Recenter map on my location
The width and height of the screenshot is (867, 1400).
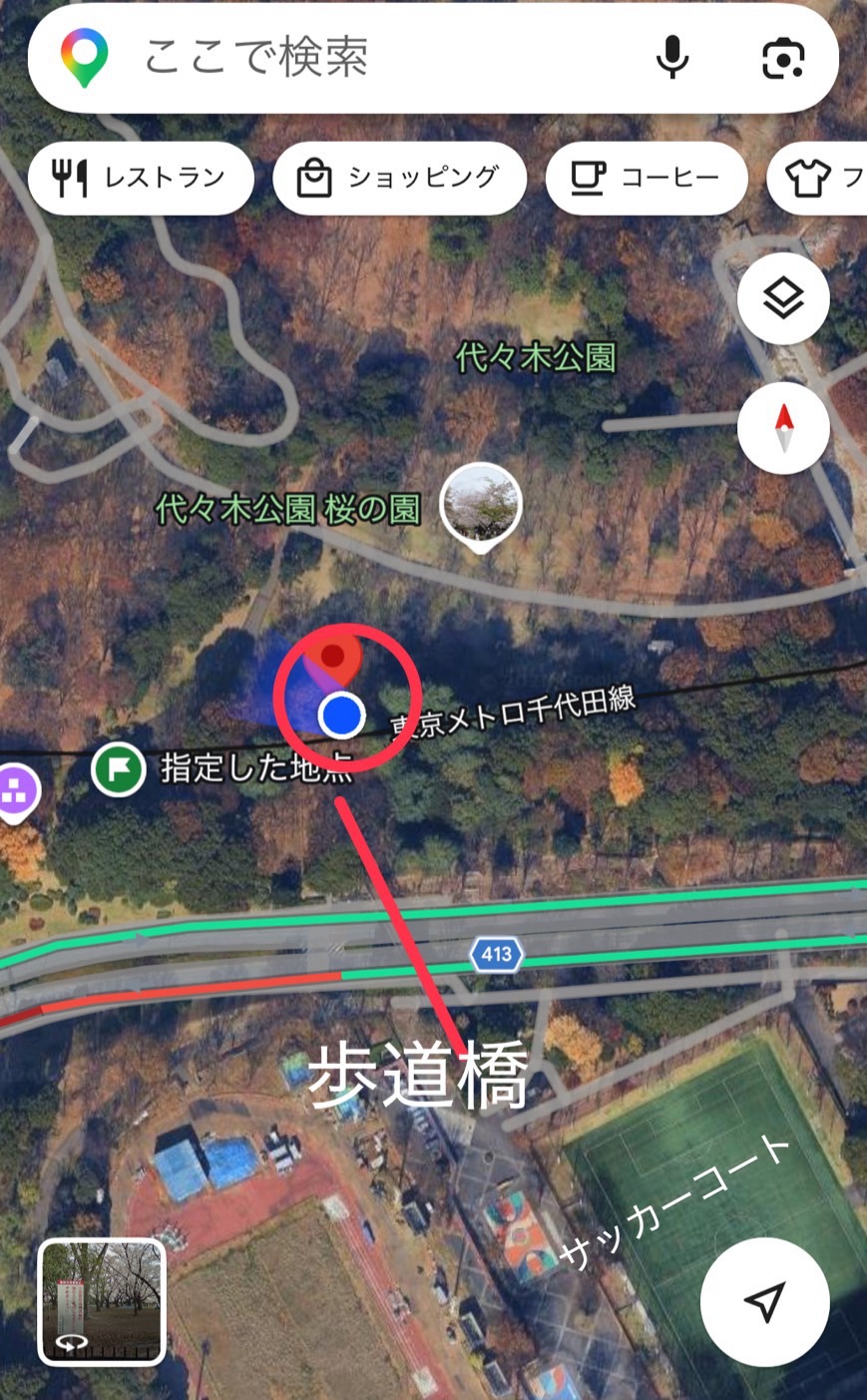point(764,1301)
